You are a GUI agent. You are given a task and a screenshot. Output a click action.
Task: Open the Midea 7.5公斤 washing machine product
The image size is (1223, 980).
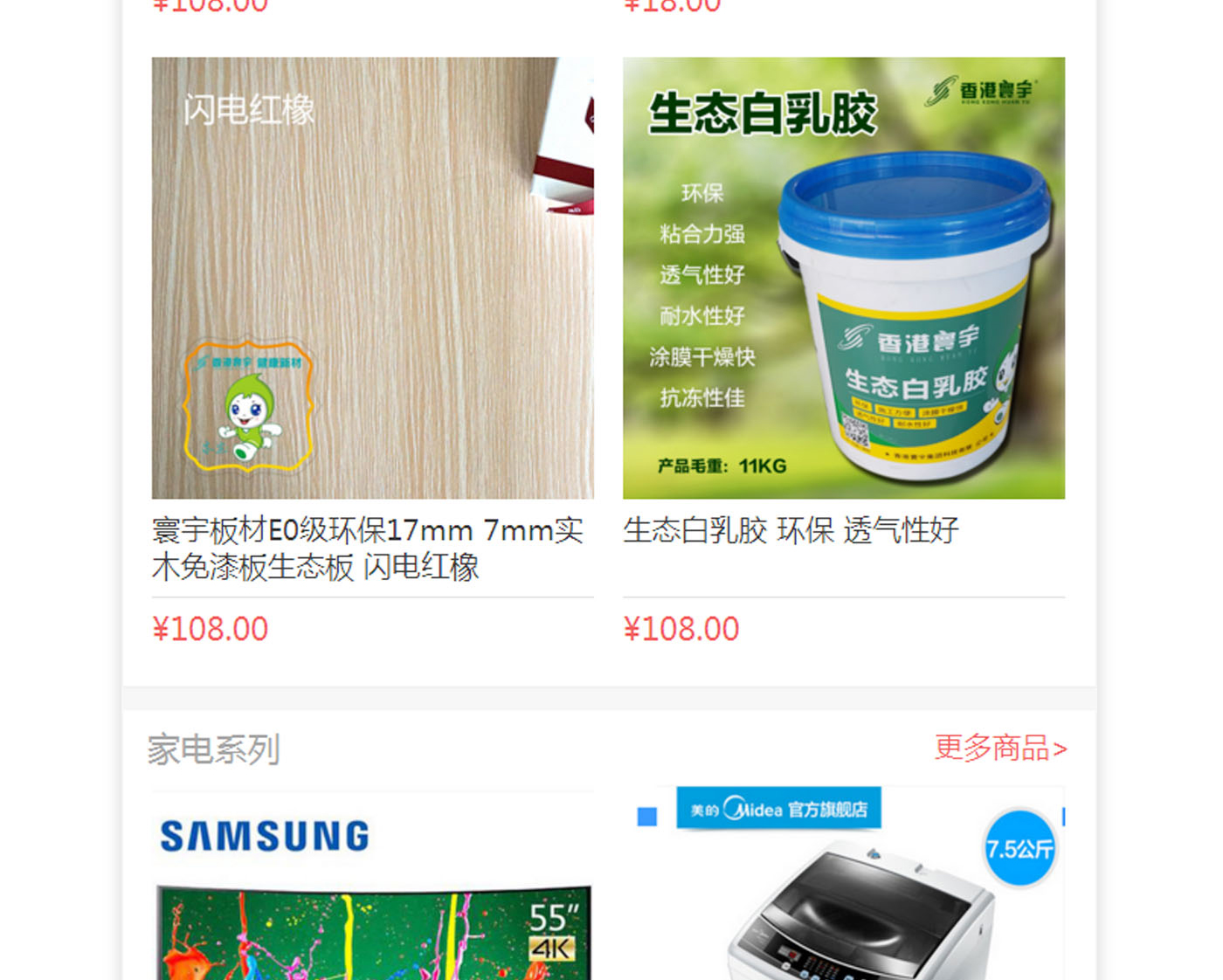[x=843, y=891]
